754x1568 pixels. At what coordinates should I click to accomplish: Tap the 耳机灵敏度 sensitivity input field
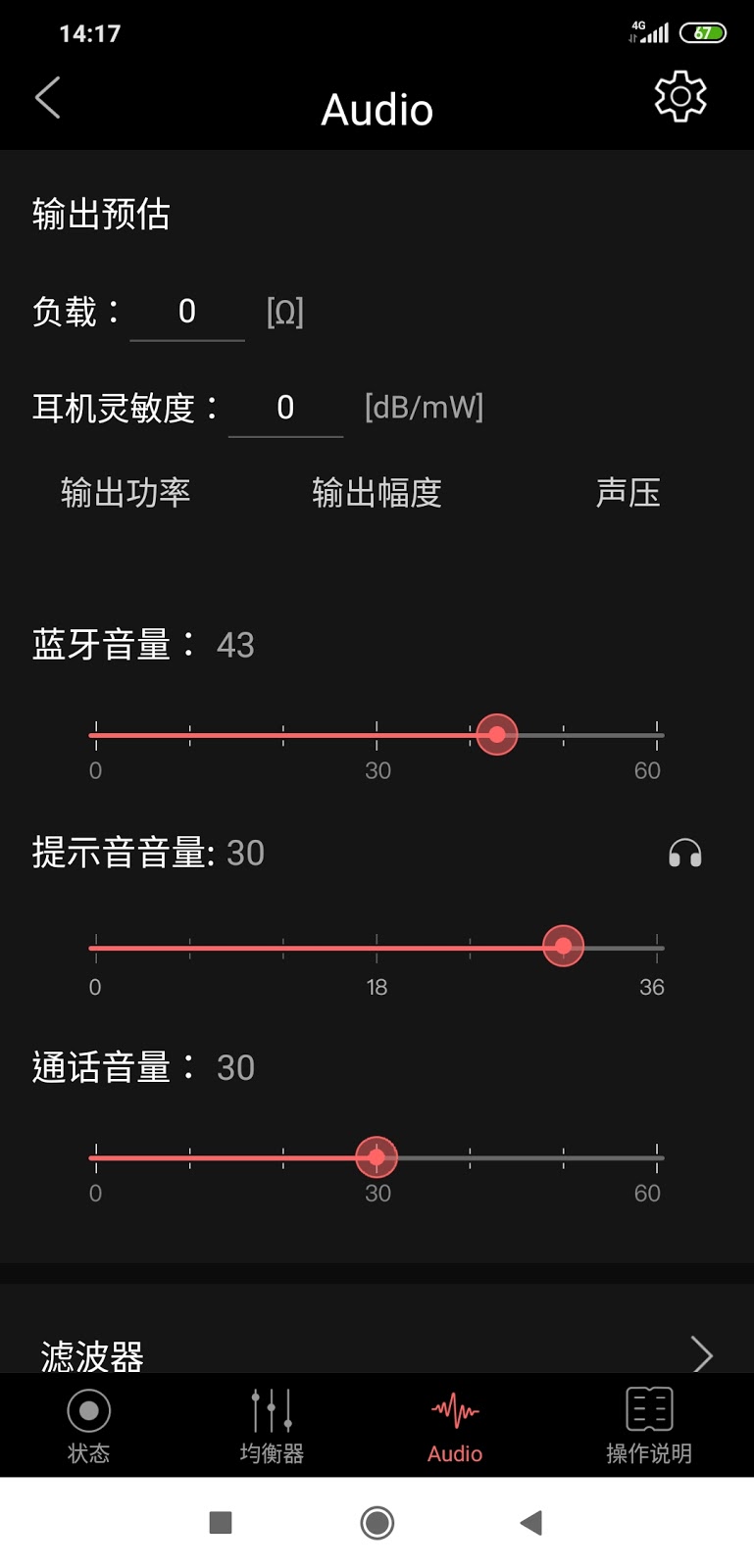coord(285,408)
